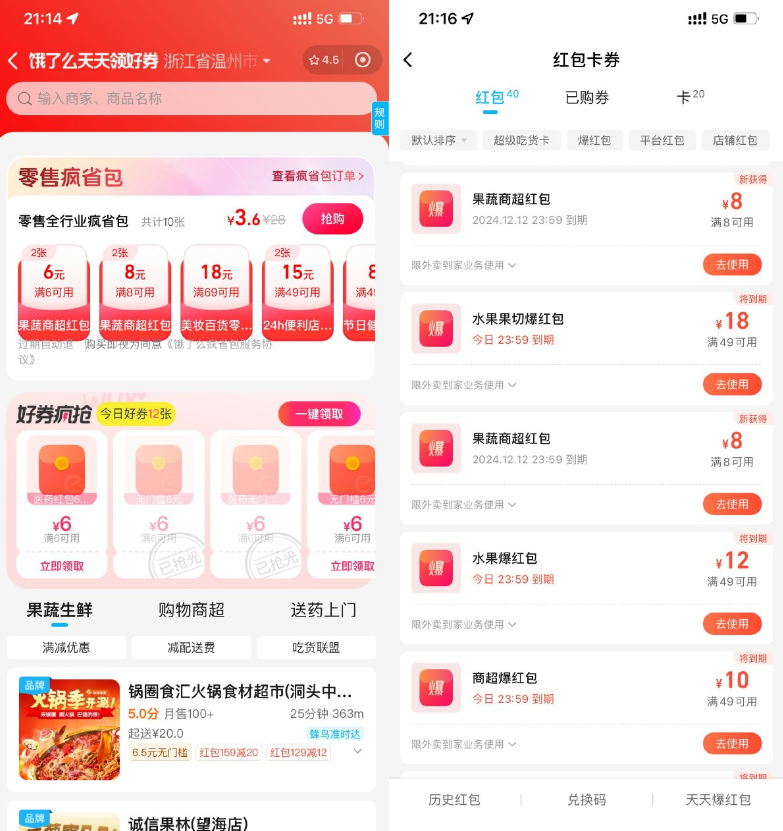This screenshot has width=783, height=831.
Task: Open the 默认排序 sort dropdown
Action: (x=439, y=140)
